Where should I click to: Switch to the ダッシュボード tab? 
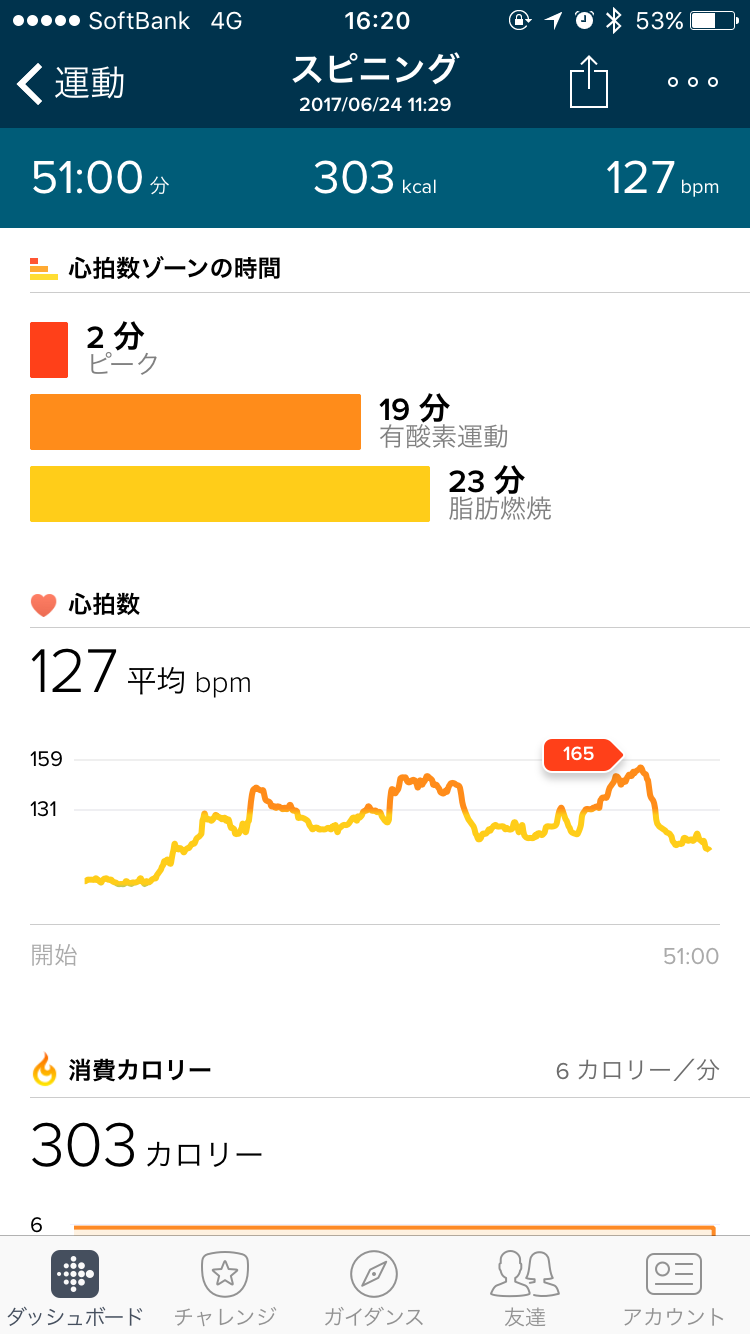click(x=74, y=1286)
